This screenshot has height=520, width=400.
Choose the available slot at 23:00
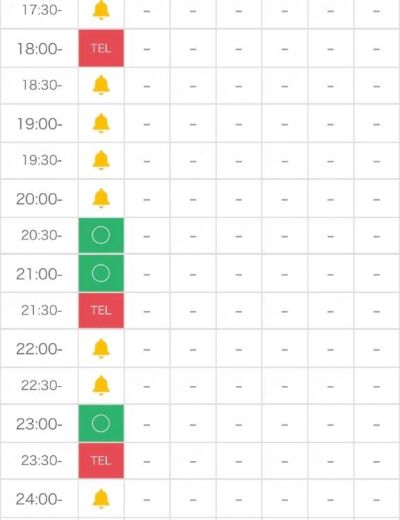coord(101,423)
